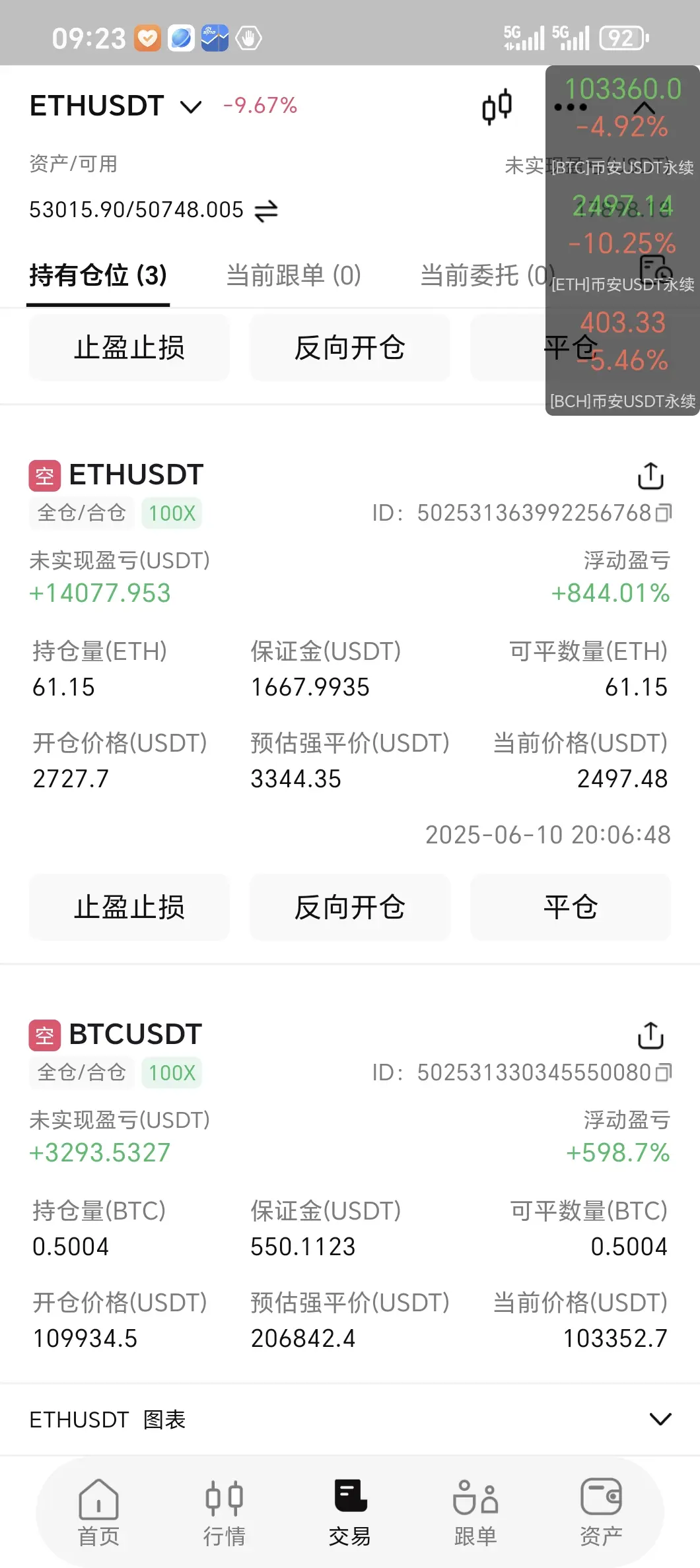The width and height of the screenshot is (700, 1568).
Task: Tap 反向开仓 on the ETHUSDT position
Action: 350,907
